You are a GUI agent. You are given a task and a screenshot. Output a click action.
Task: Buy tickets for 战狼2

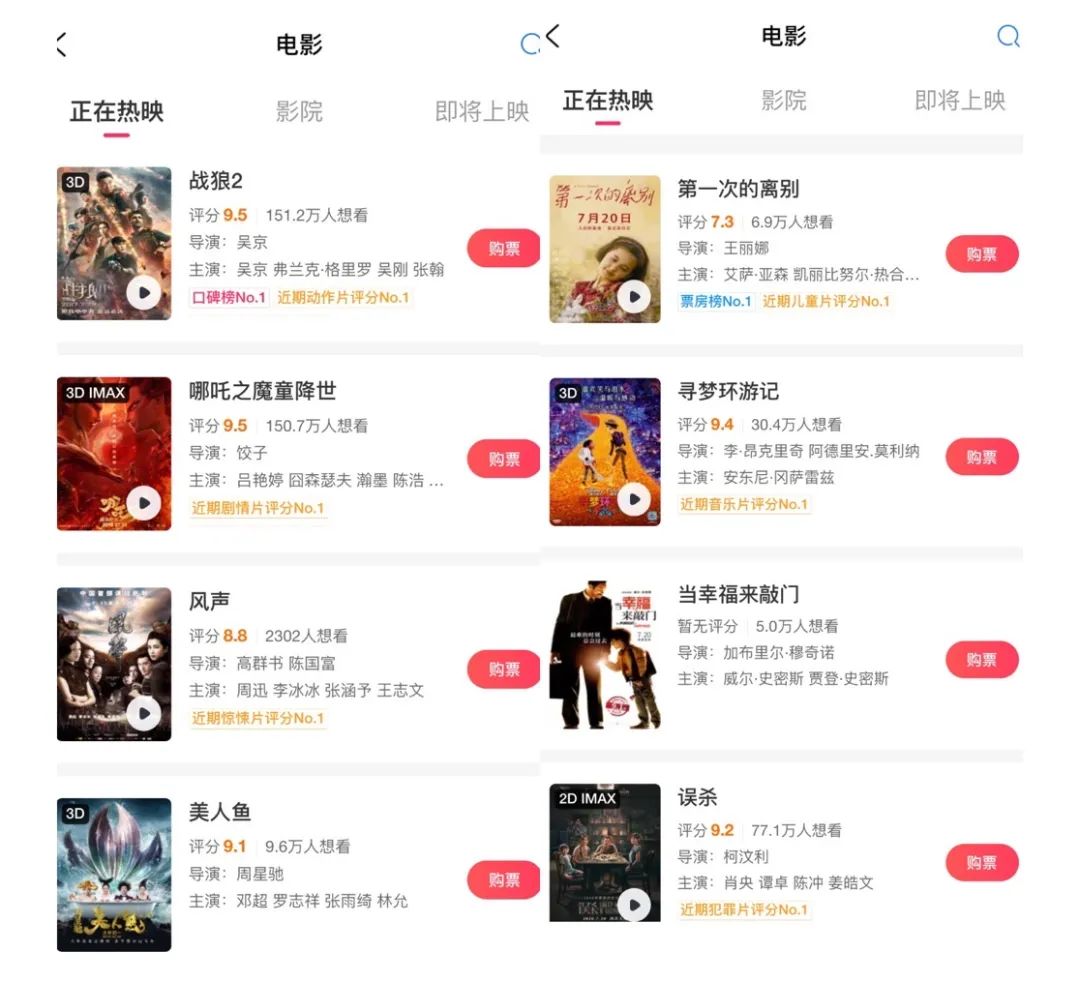[503, 249]
